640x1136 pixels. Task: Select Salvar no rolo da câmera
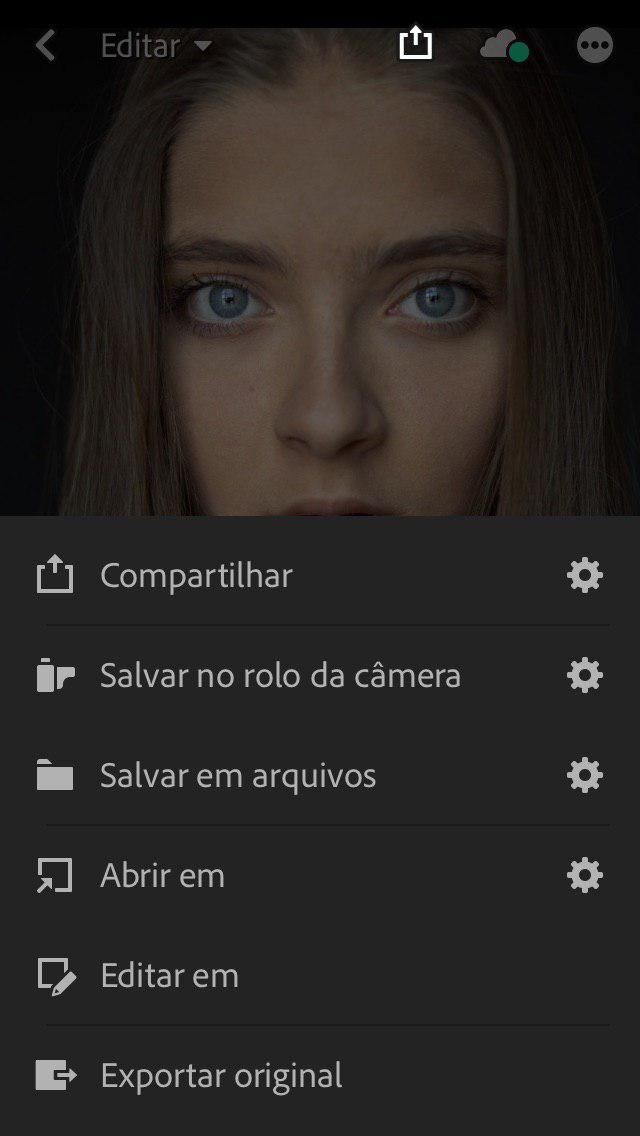click(x=280, y=676)
